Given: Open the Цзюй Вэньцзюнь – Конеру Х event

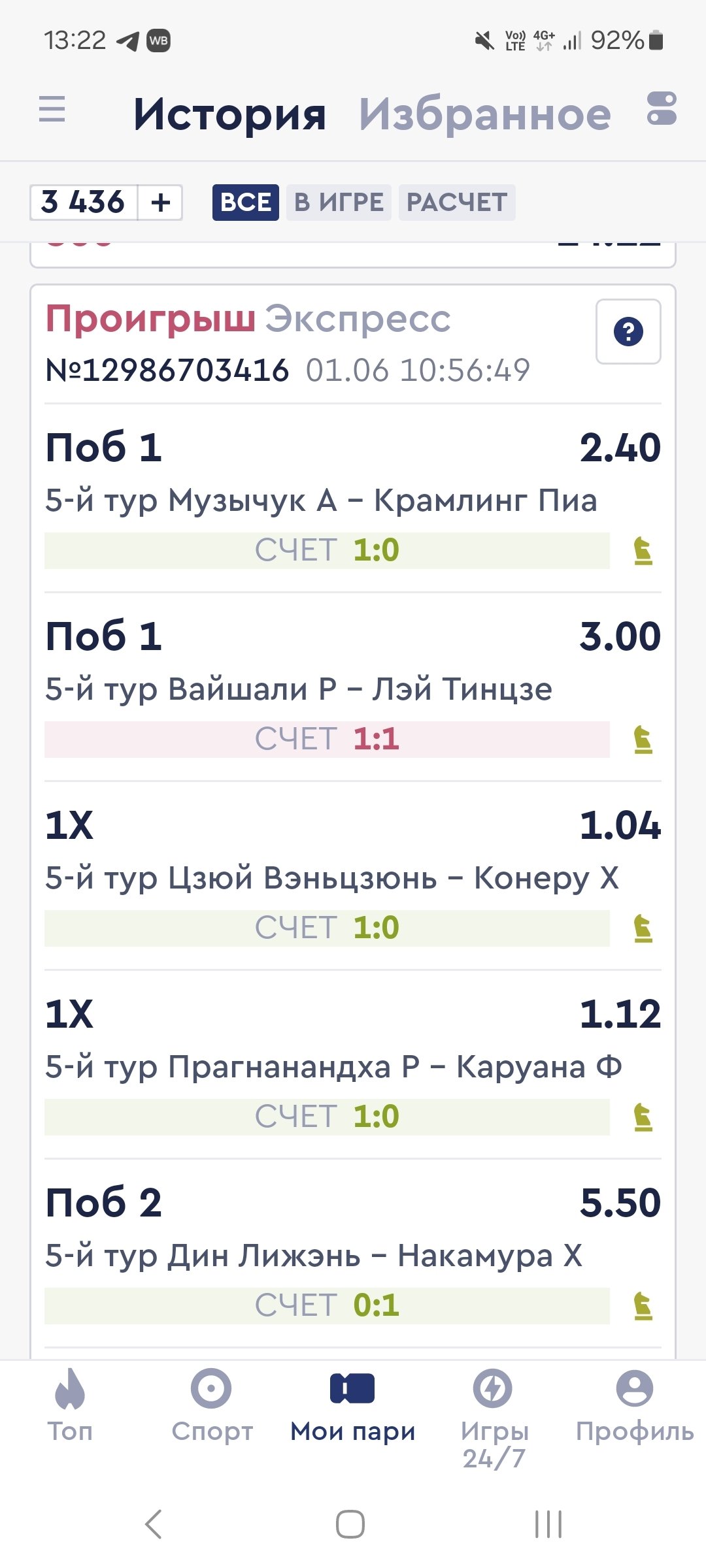Looking at the screenshot, I should [x=331, y=878].
